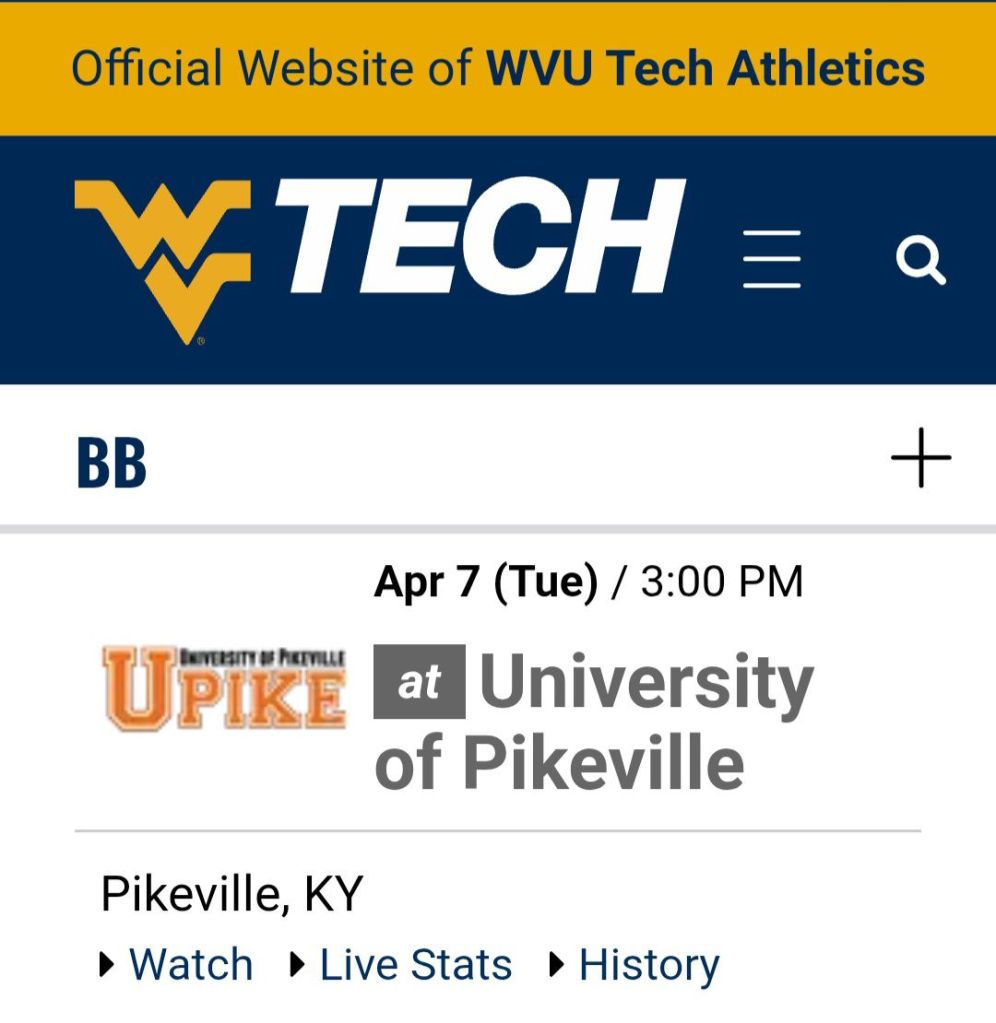The height and width of the screenshot is (1023, 996).
Task: Open the site search
Action: 920,260
